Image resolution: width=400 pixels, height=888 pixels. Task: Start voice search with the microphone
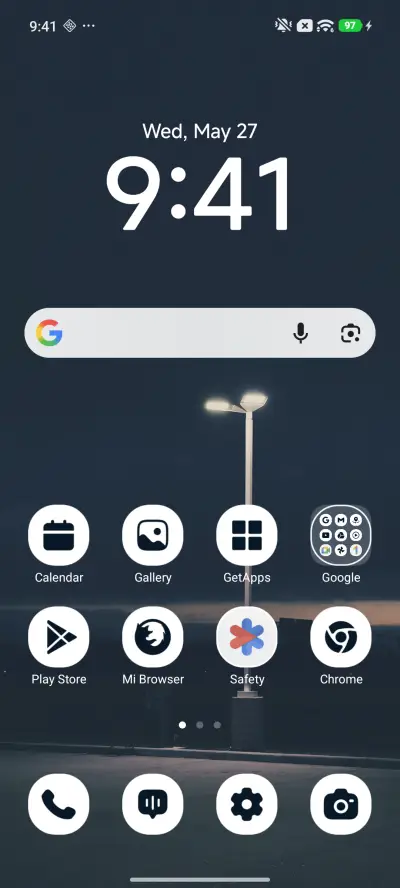(300, 333)
